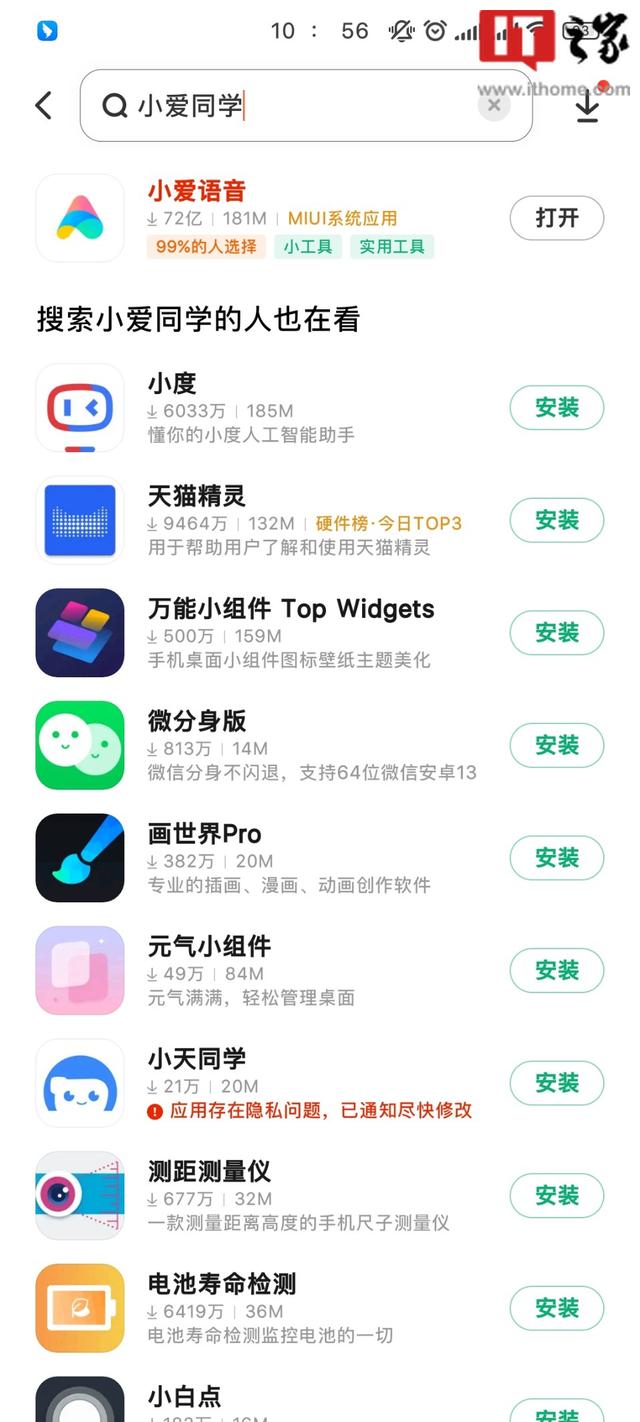View the 小白点 app listing
This screenshot has height=1422, width=640.
[184, 1396]
